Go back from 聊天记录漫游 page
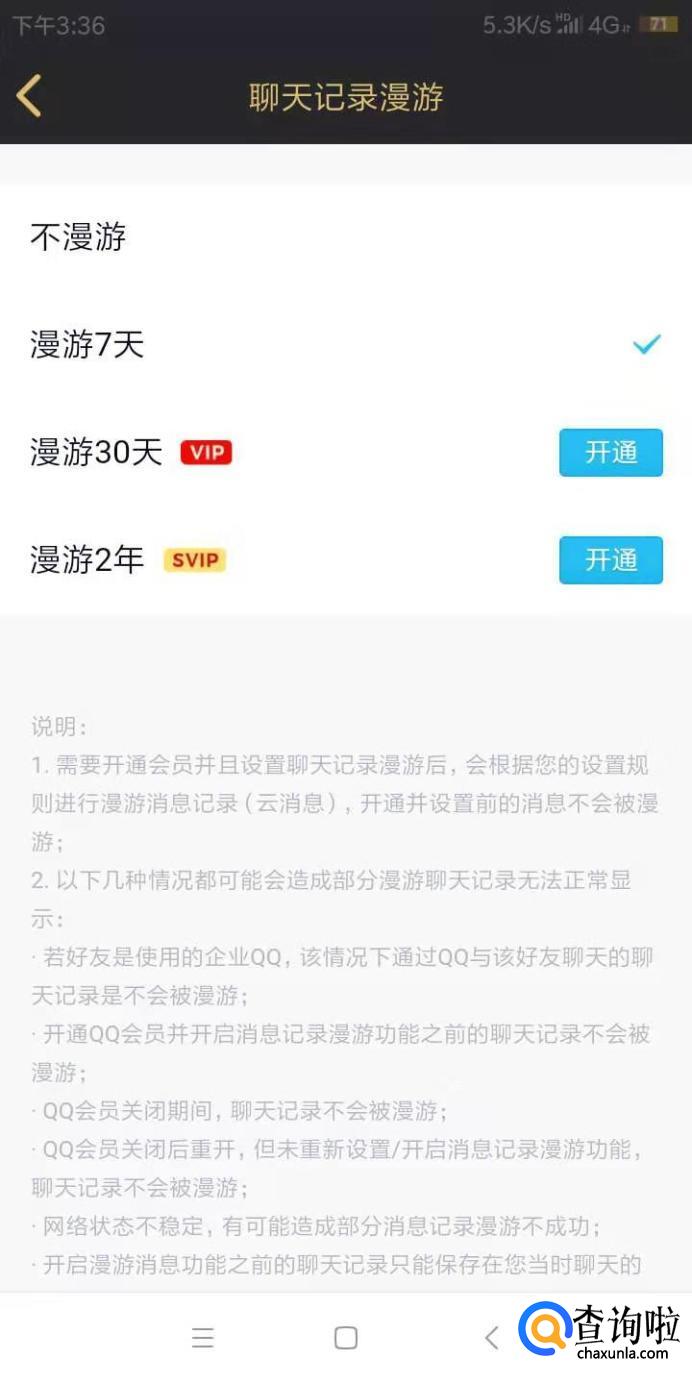Viewport: 692px width, 1384px height. point(30,97)
